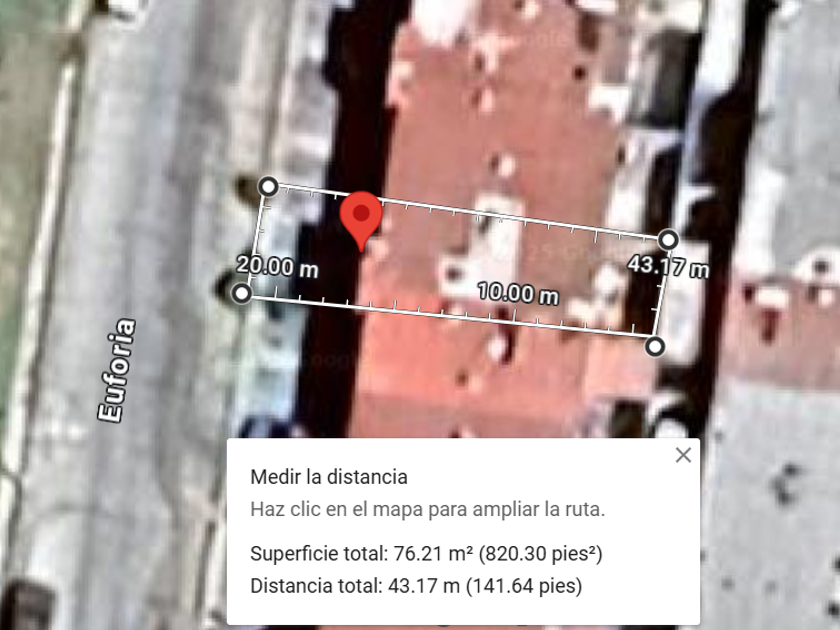Close the Medir la distancia panel
840x630 pixels.
(x=683, y=456)
